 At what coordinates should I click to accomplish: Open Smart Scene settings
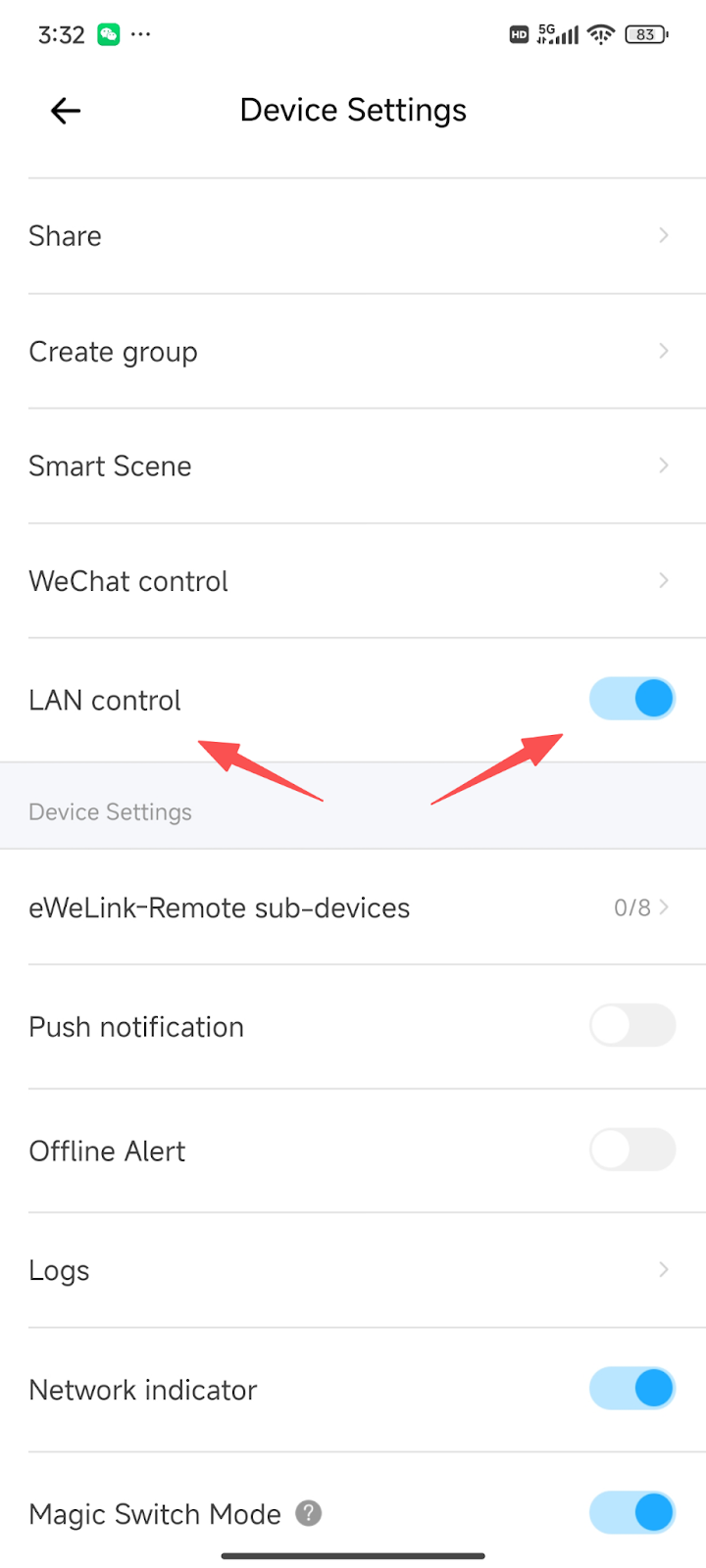pyautogui.click(x=353, y=466)
